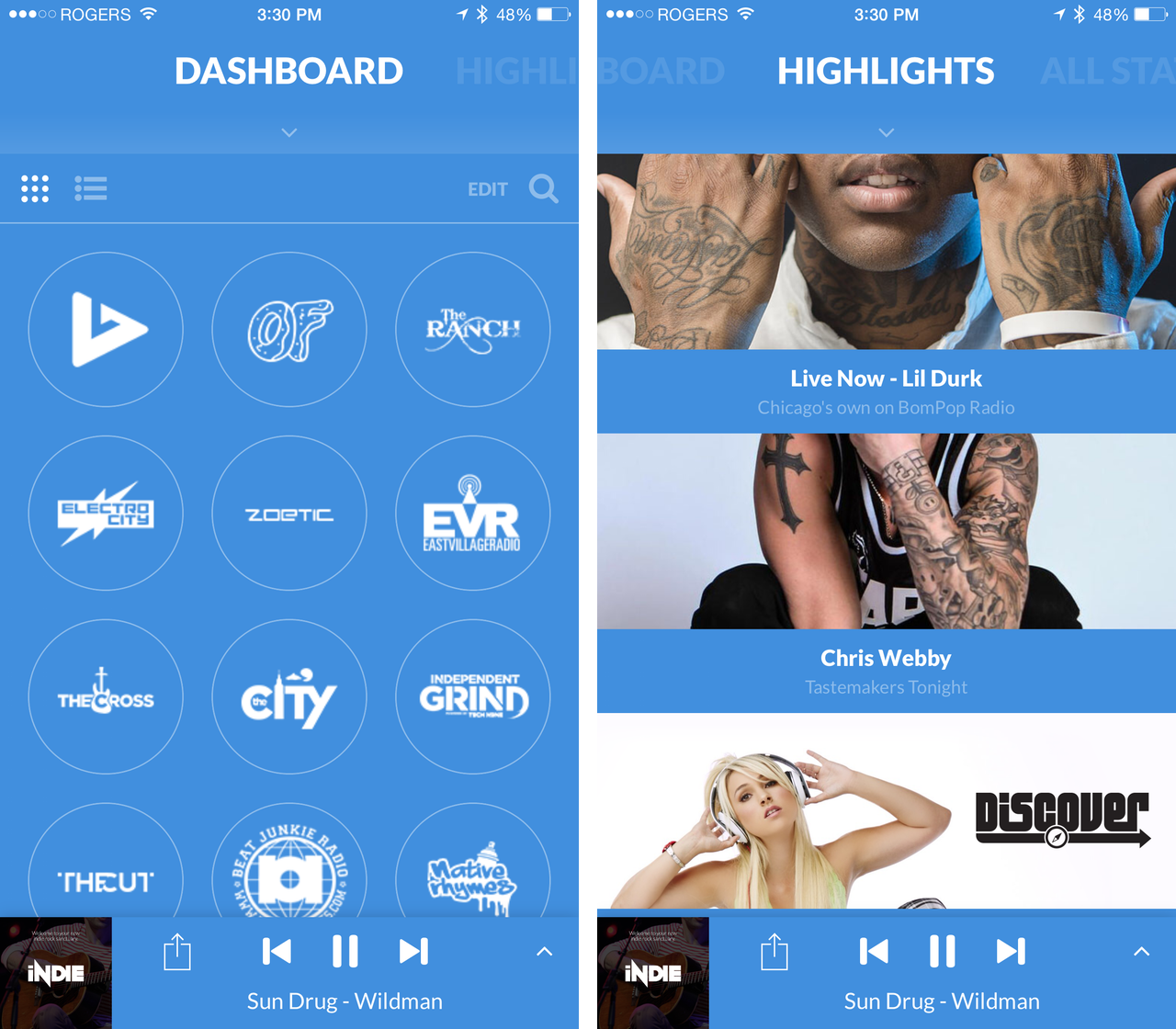The image size is (1176, 1029).
Task: Open the Discover banner
Action: (x=886, y=813)
